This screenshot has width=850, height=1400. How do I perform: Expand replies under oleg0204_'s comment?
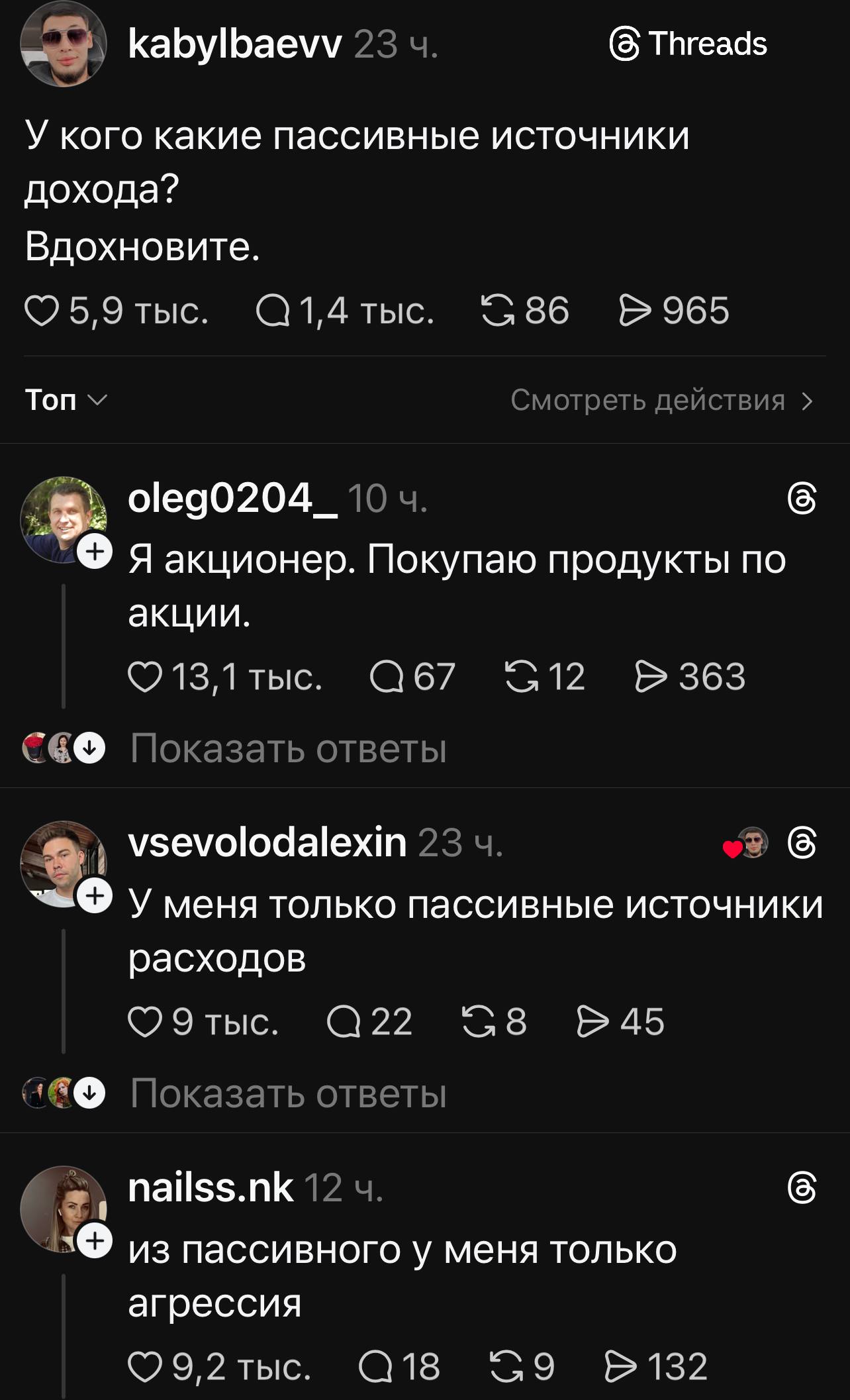288,748
